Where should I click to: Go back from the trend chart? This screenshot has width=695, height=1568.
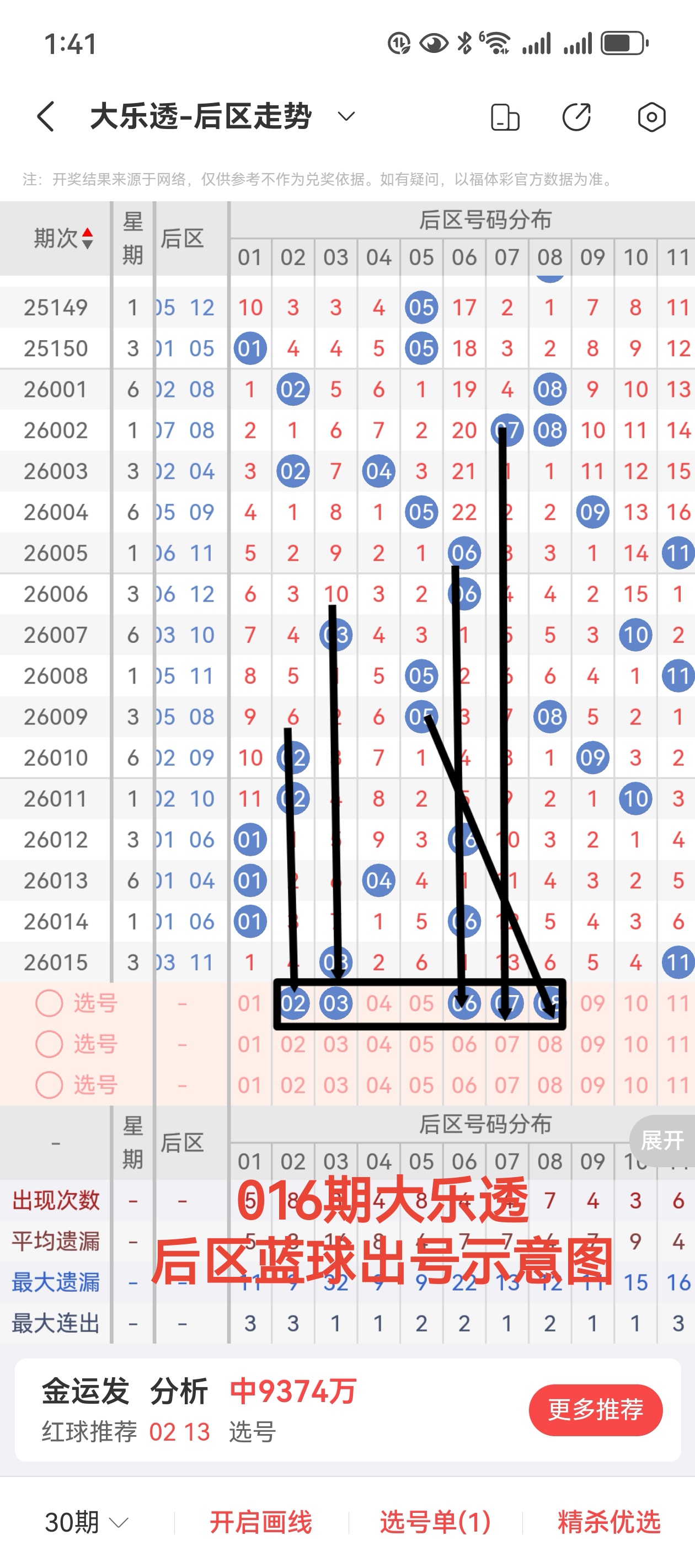(46, 116)
